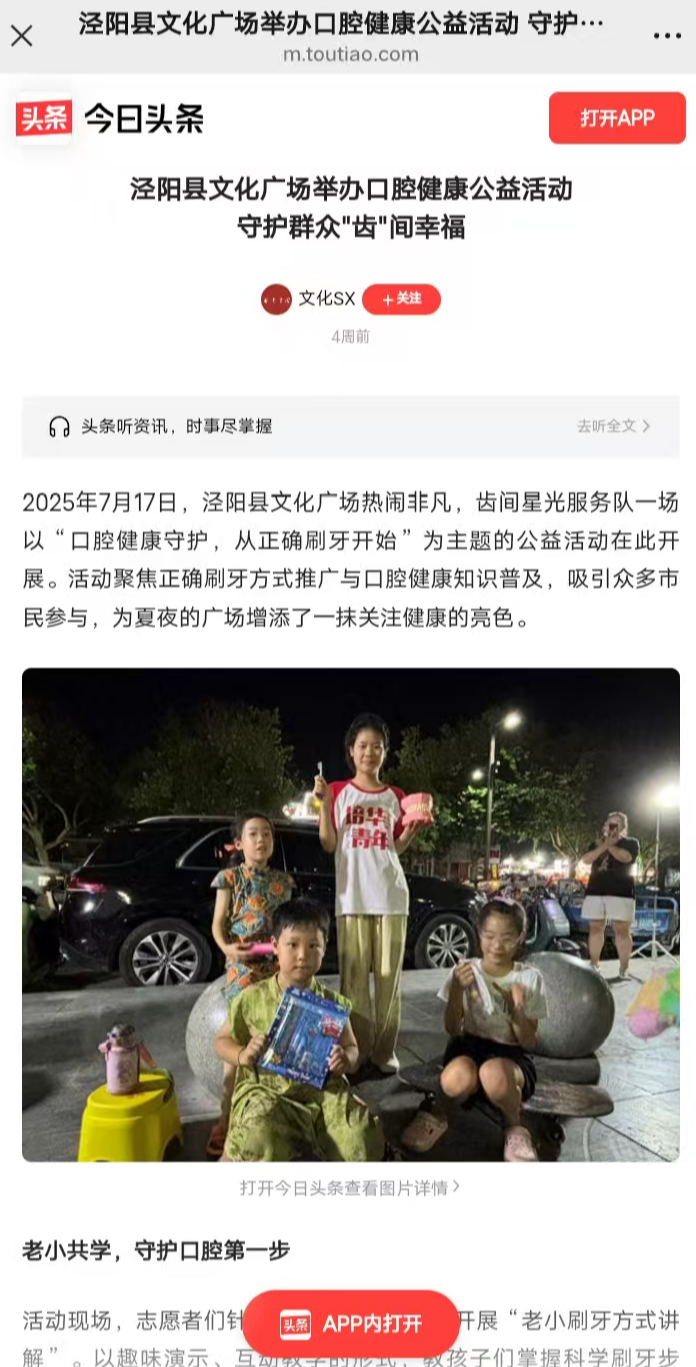Viewport: 696px width, 1367px height.
Task: Tap the red 打开APP button
Action: coord(617,118)
